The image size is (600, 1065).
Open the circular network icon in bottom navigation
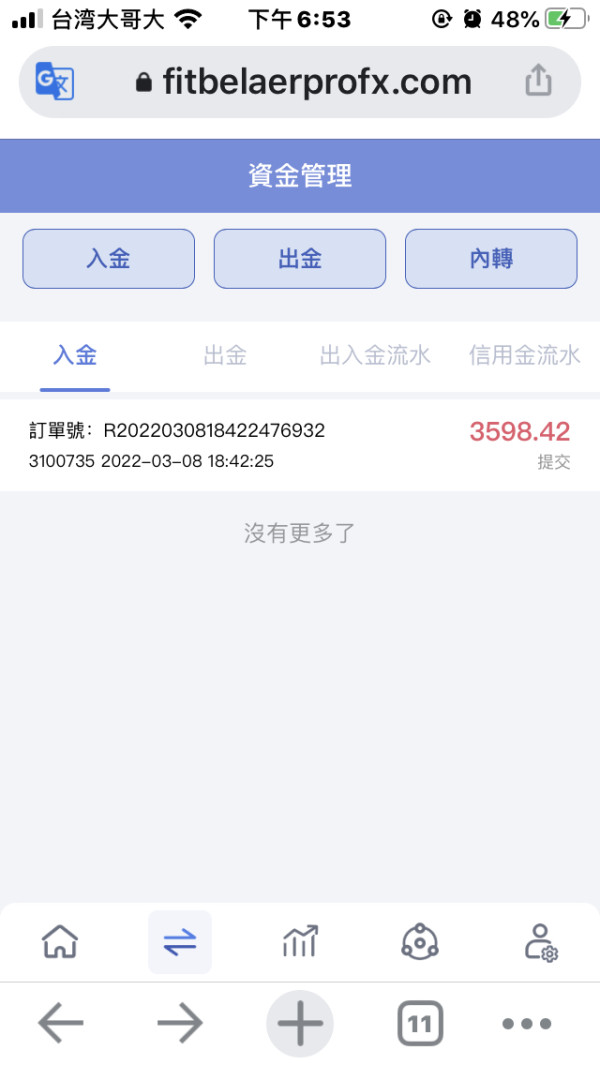tap(420, 942)
